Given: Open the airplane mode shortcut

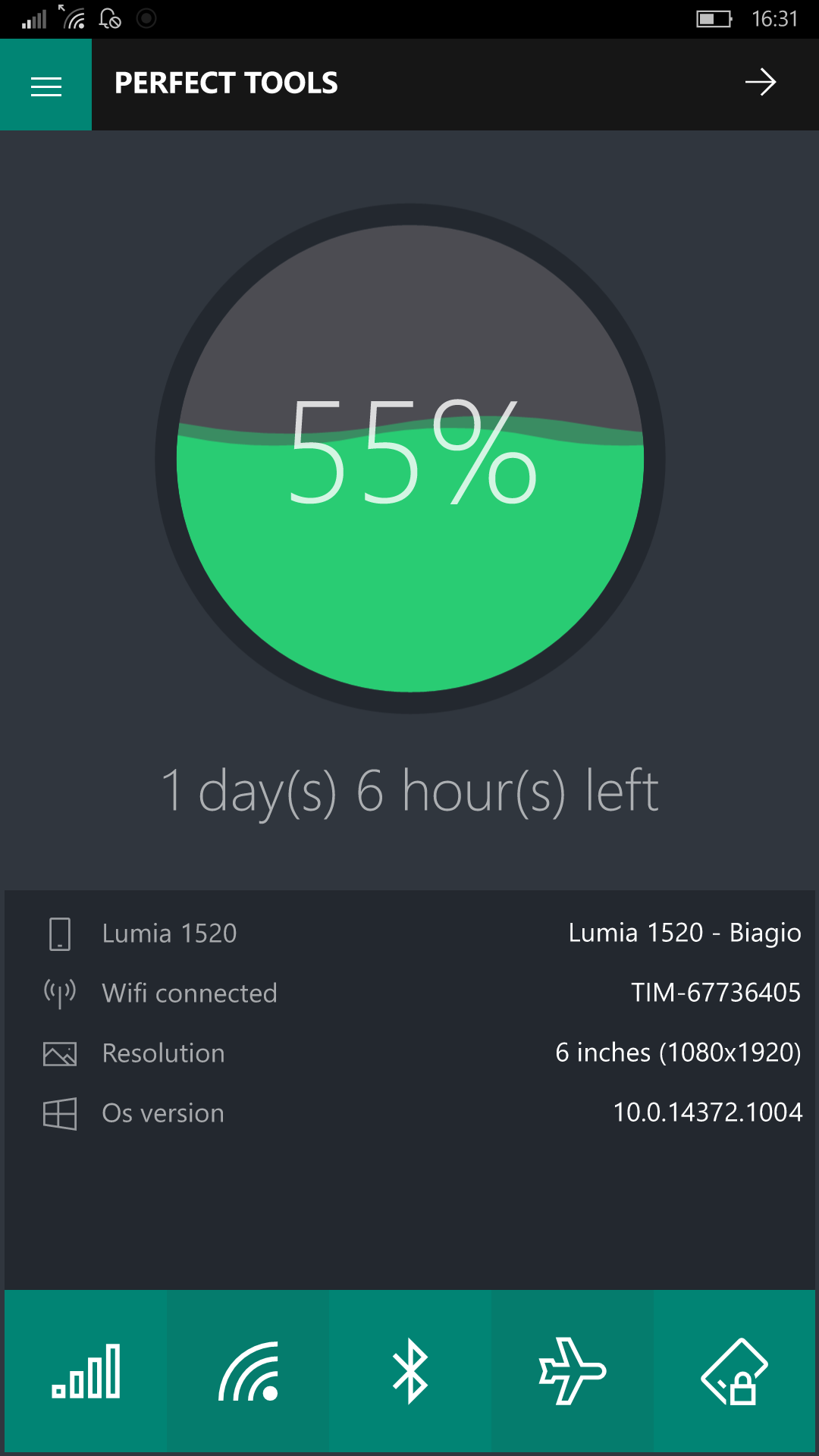Looking at the screenshot, I should click(573, 1371).
